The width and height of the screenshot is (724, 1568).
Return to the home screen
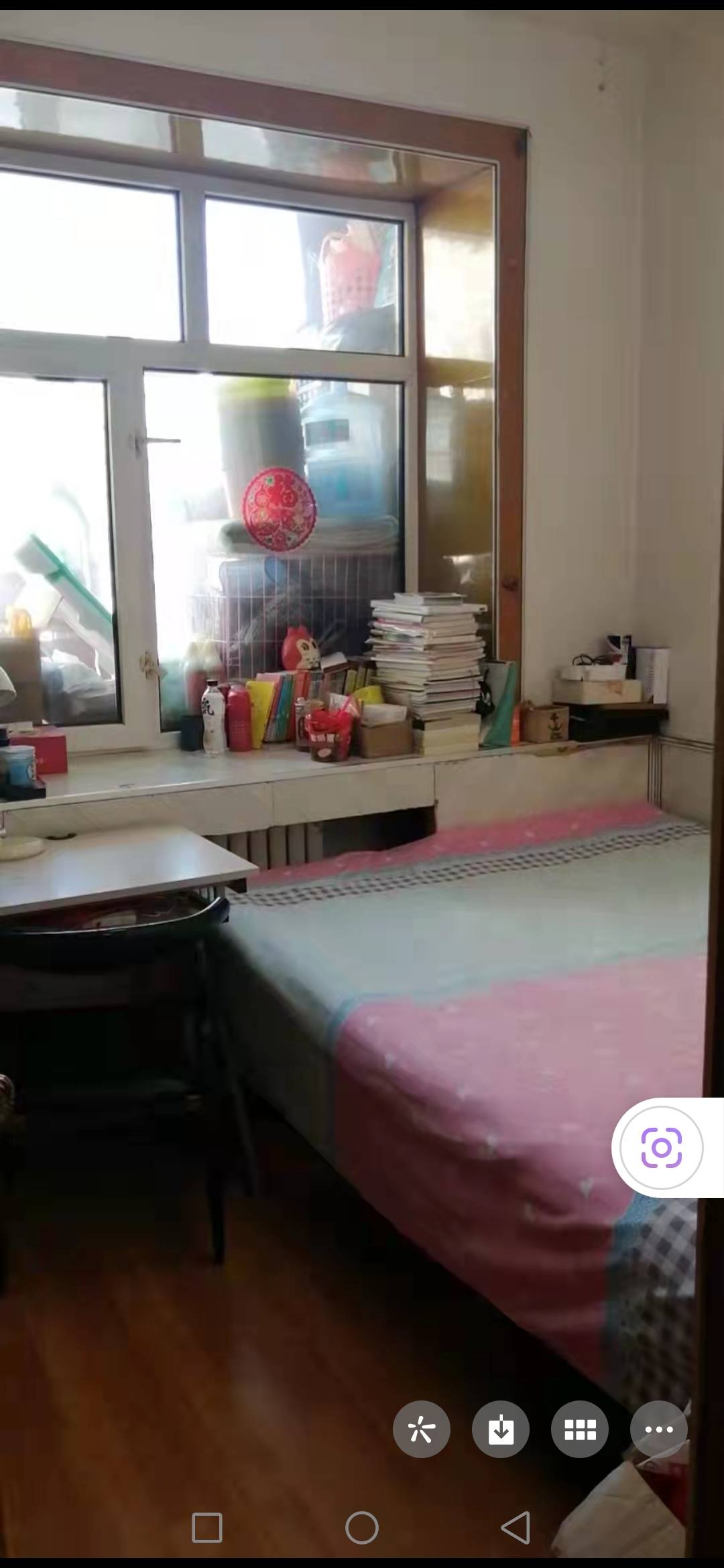point(362,1528)
